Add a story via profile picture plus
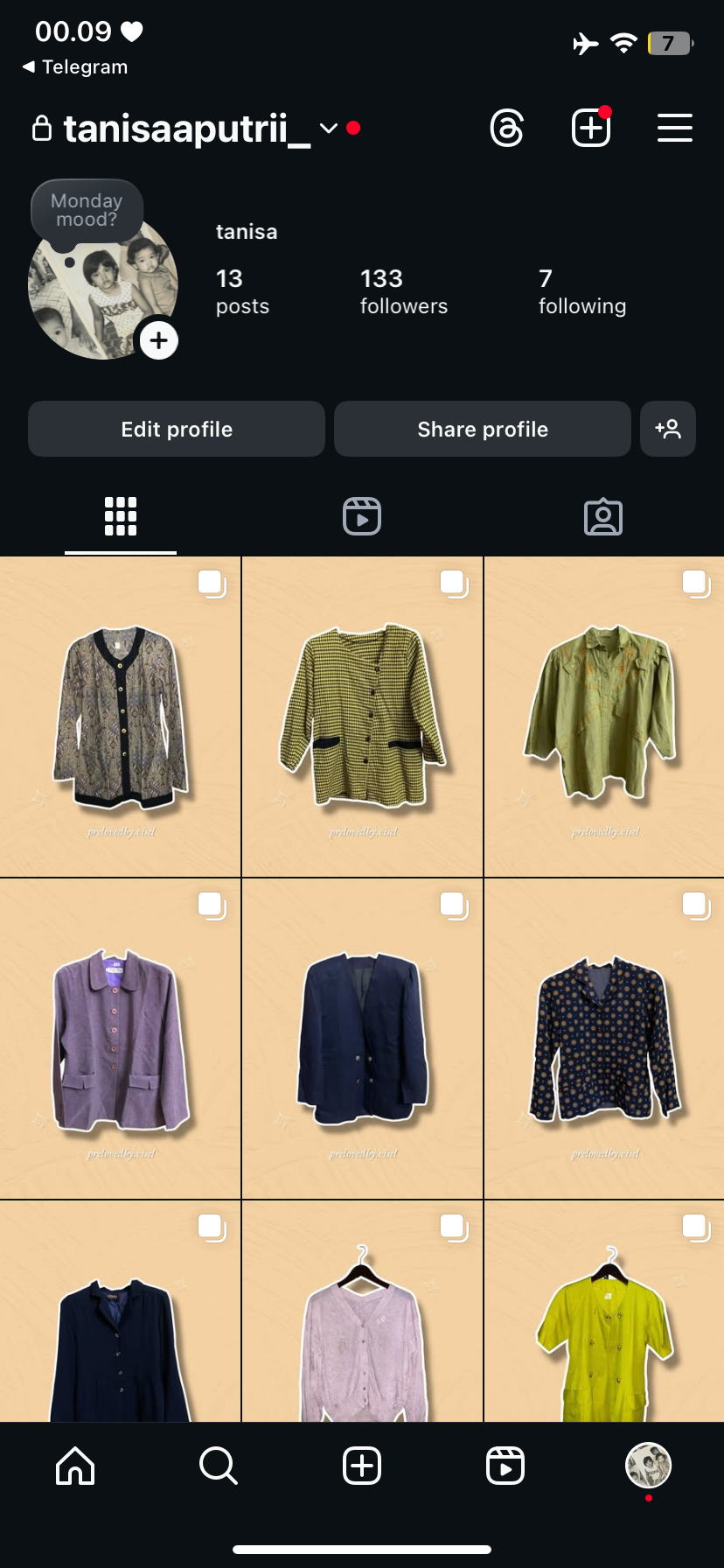The height and width of the screenshot is (1568, 724). [158, 340]
